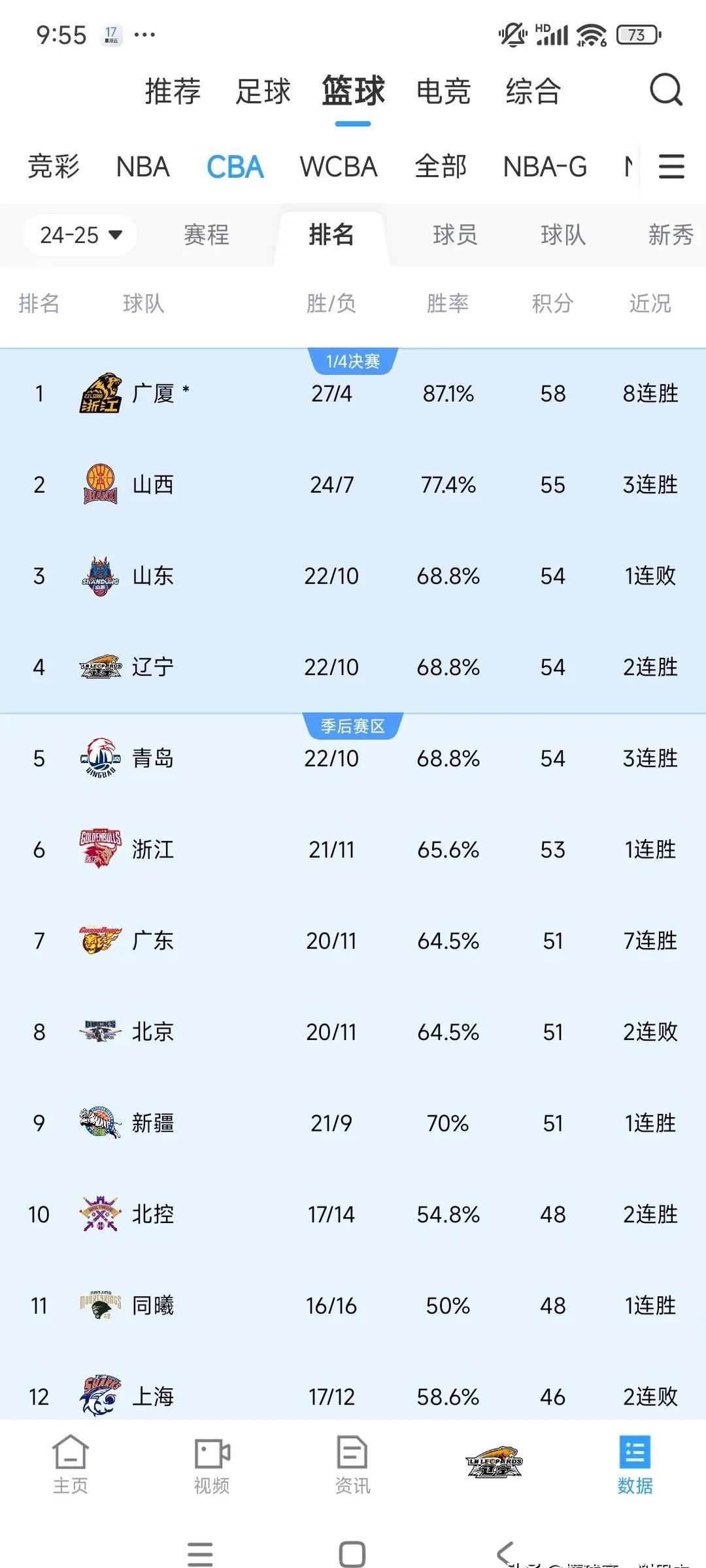The image size is (706, 1568).
Task: Go to the 主页 bottom tab
Action: (70, 1463)
